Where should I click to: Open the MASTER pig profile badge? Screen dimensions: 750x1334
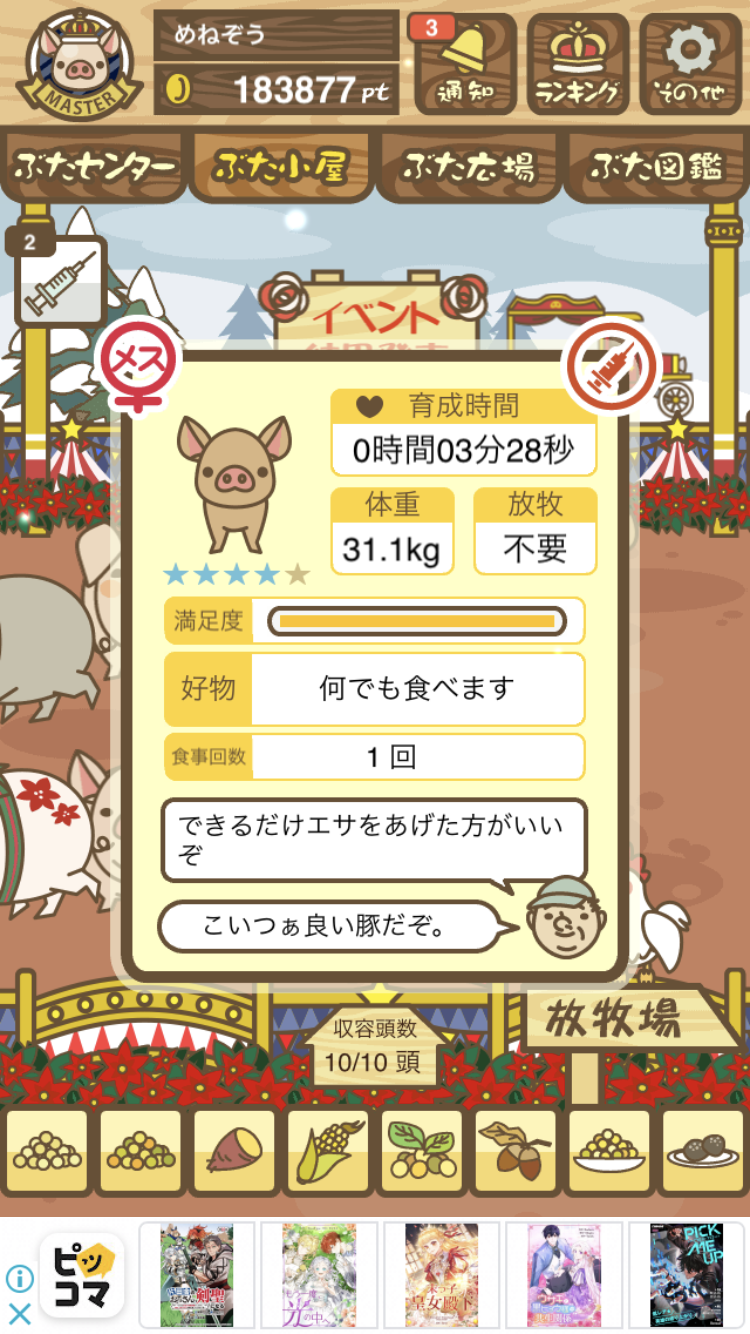coord(77,62)
